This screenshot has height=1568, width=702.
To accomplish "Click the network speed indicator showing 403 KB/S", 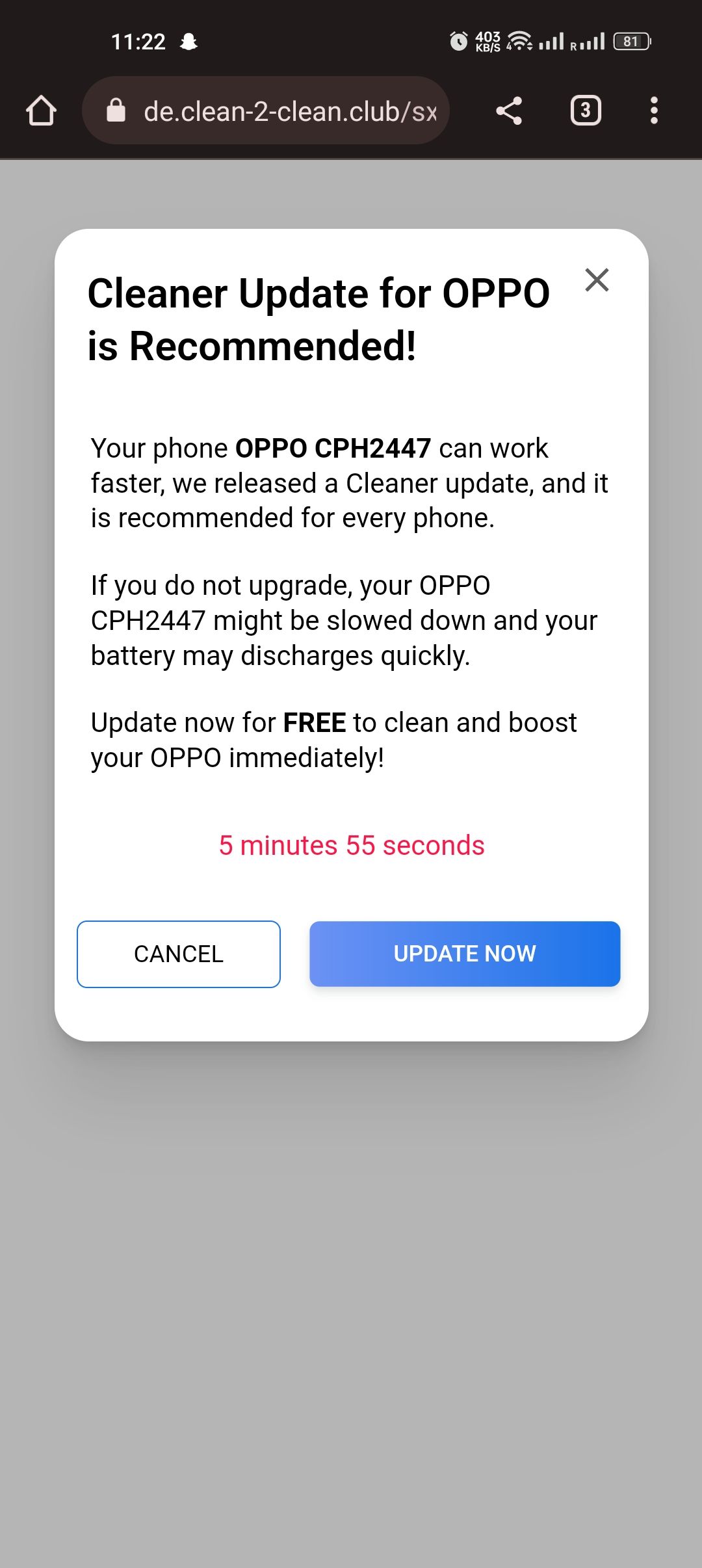I will point(486,41).
